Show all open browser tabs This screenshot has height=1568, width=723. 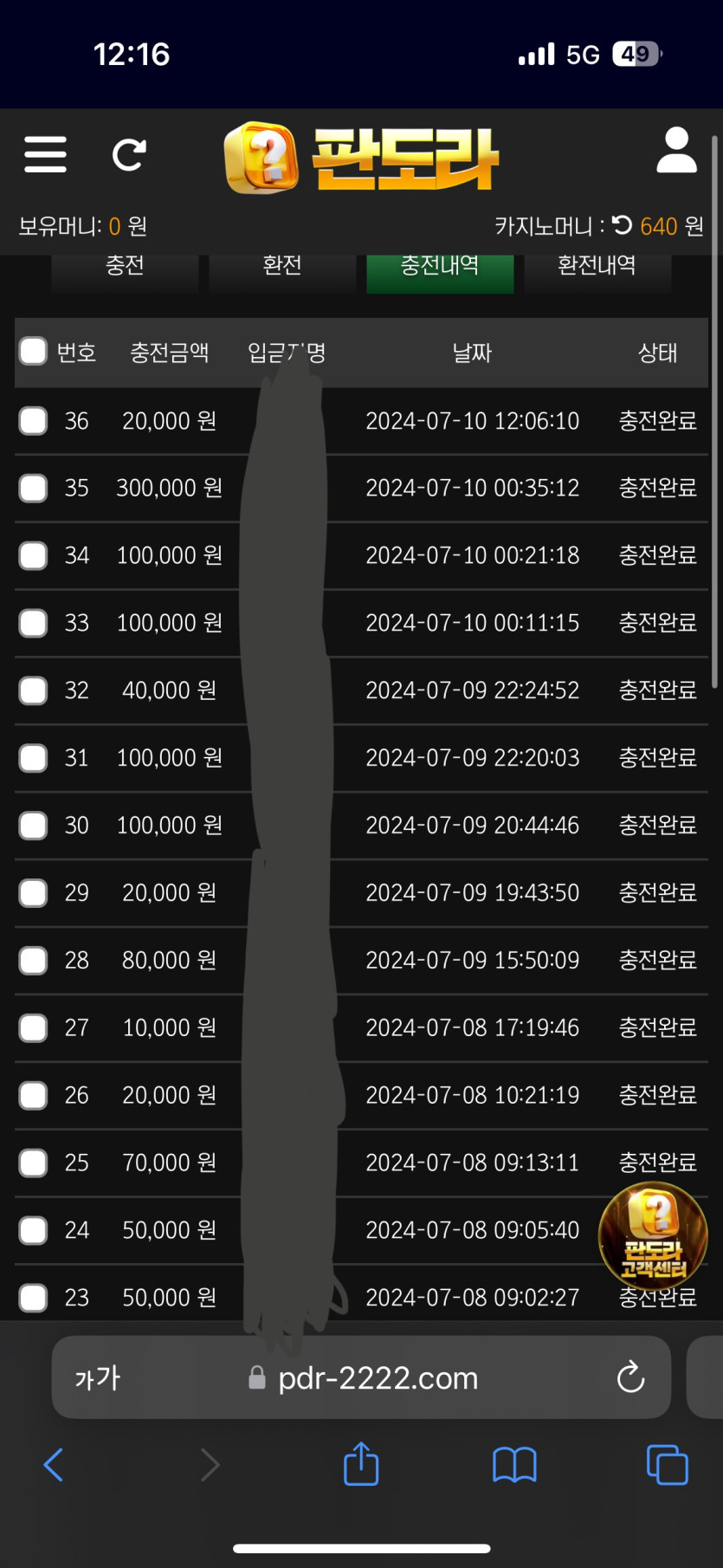pos(667,1465)
